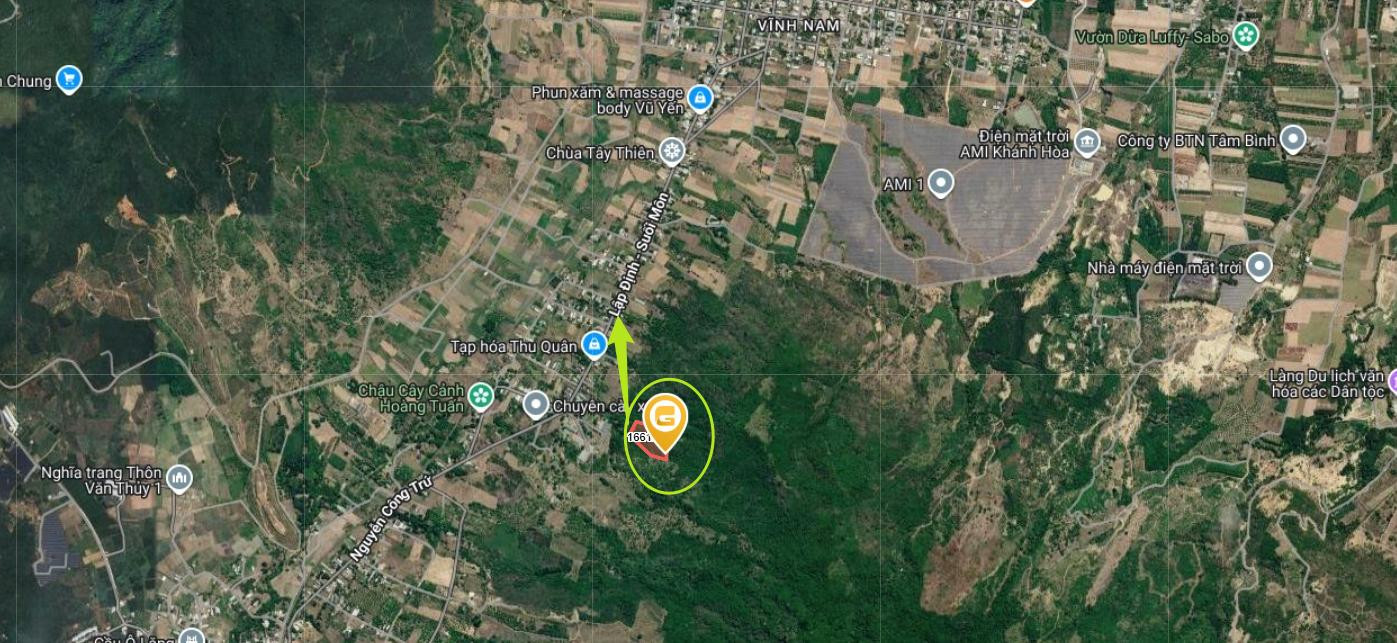1397x643 pixels.
Task: Open the Vườn Dừa Luffy-Sabo marker
Action: tap(1245, 37)
